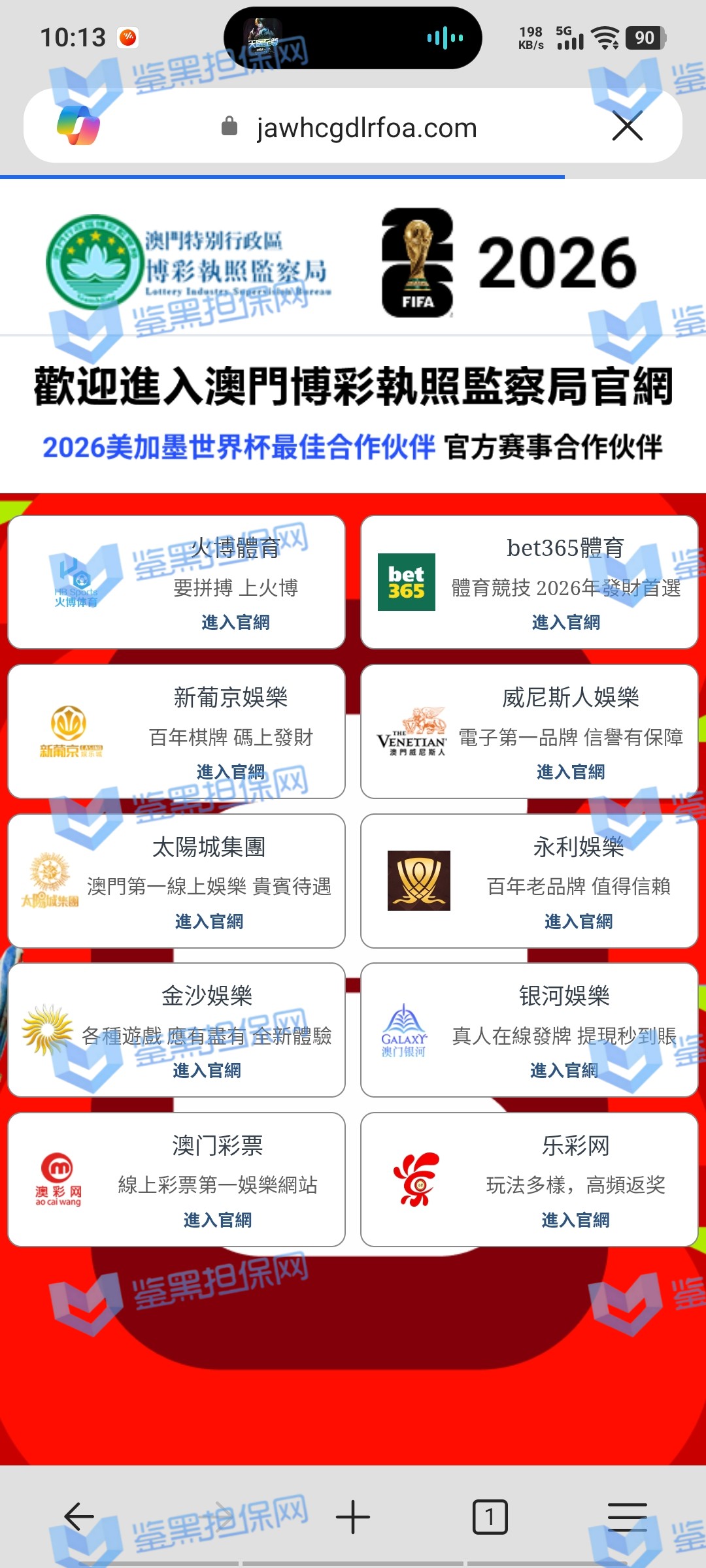
Task: Open the tab switcher showing 1 tab
Action: (x=490, y=1516)
